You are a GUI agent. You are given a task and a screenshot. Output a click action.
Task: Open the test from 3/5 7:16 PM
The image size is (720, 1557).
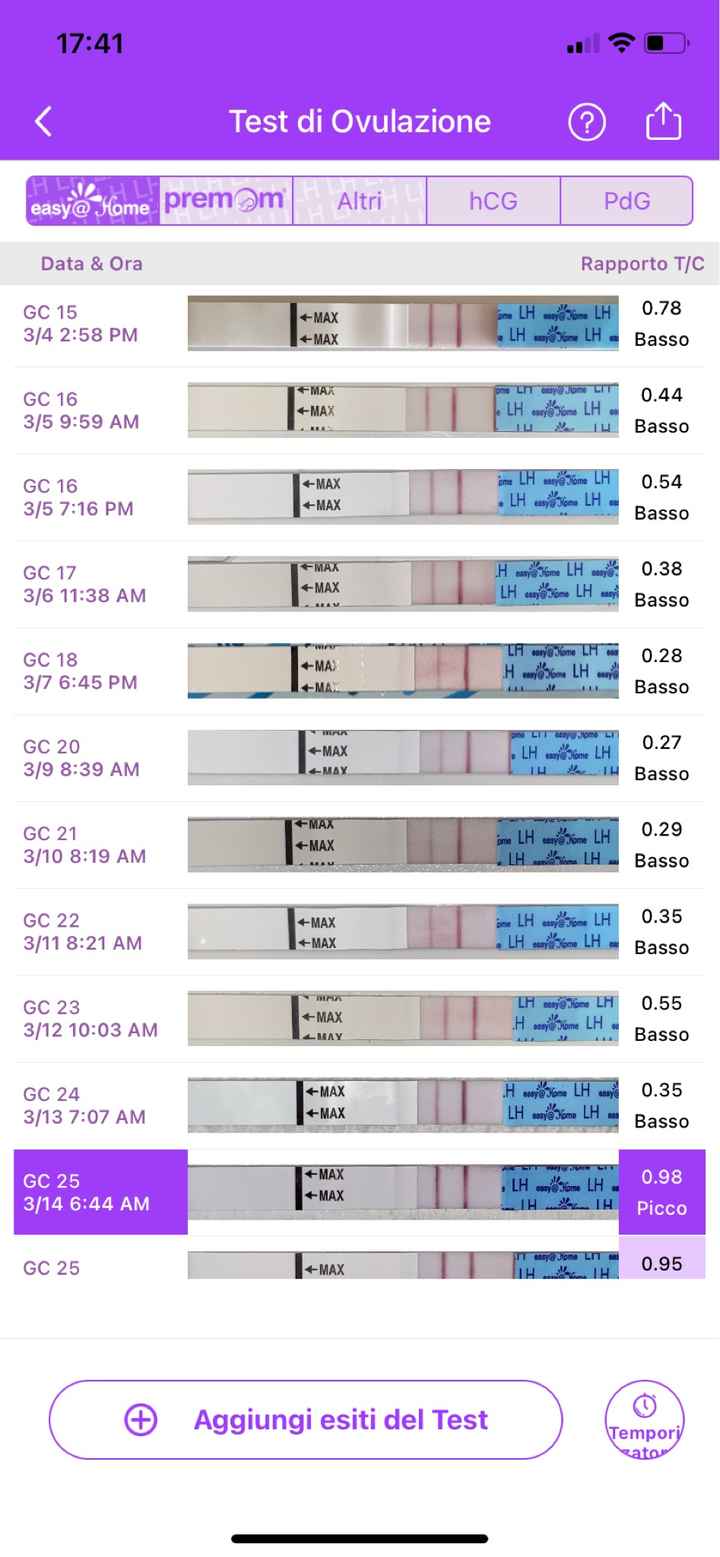(x=360, y=497)
